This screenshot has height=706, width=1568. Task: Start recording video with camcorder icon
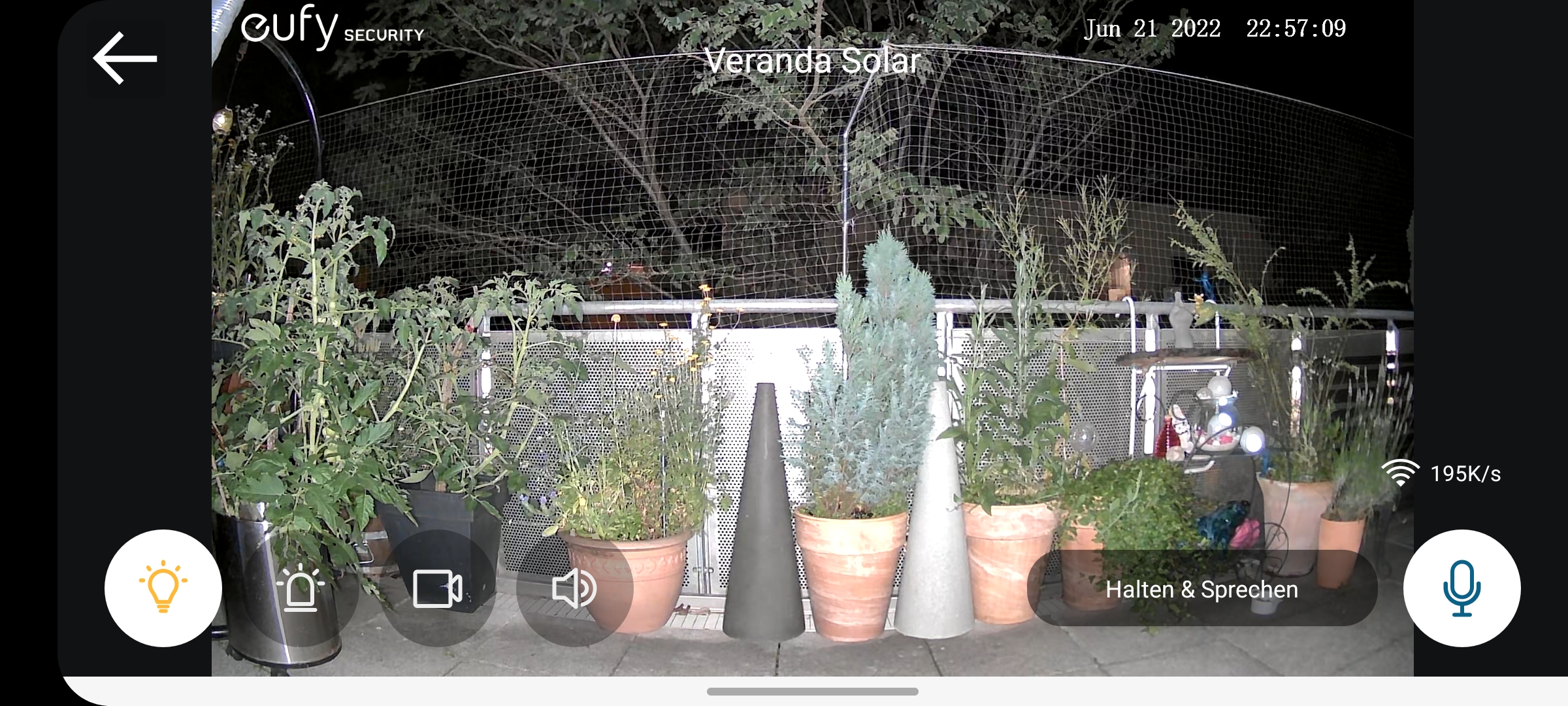[438, 588]
